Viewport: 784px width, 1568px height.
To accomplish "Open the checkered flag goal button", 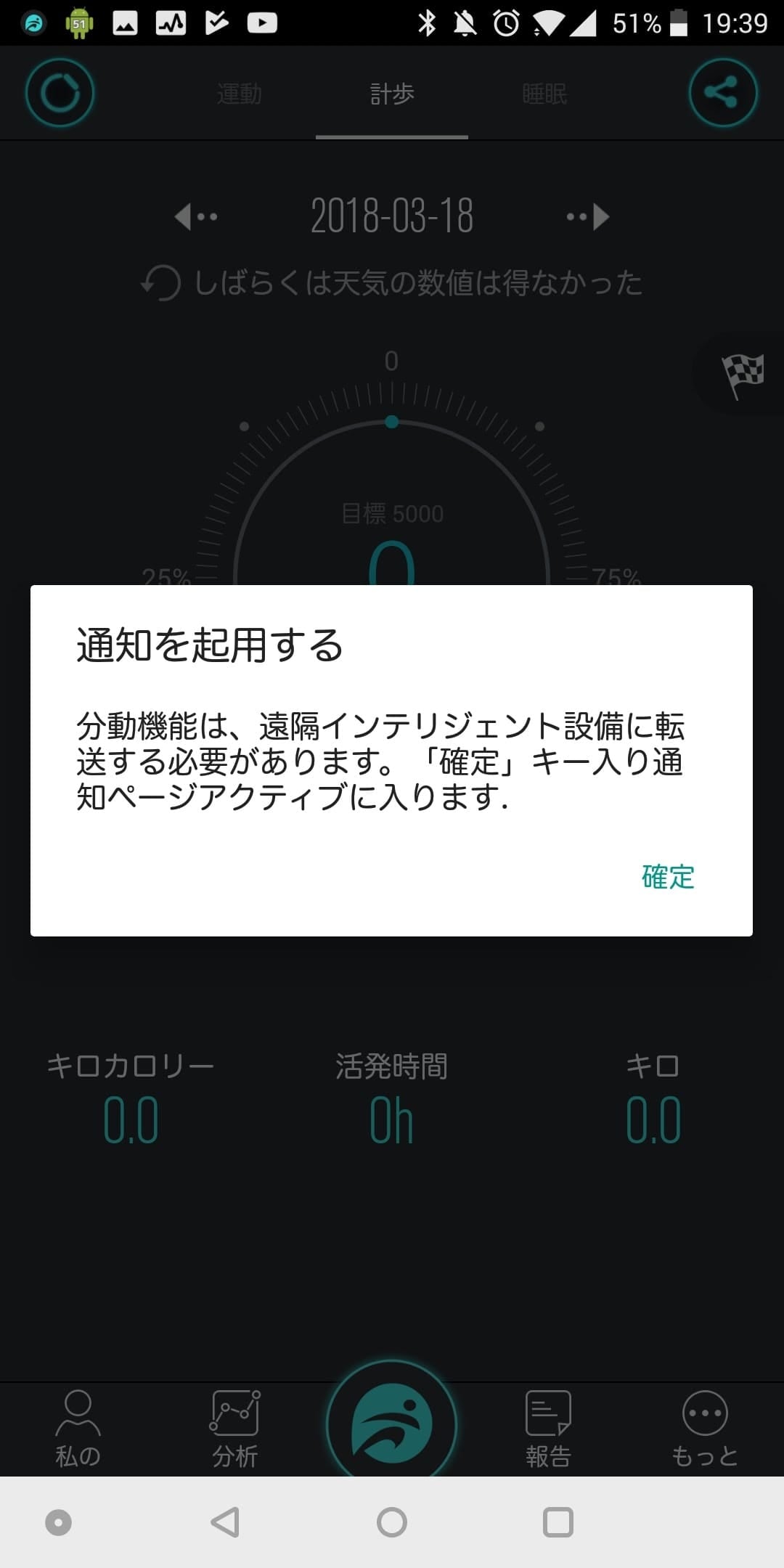I will point(743,375).
